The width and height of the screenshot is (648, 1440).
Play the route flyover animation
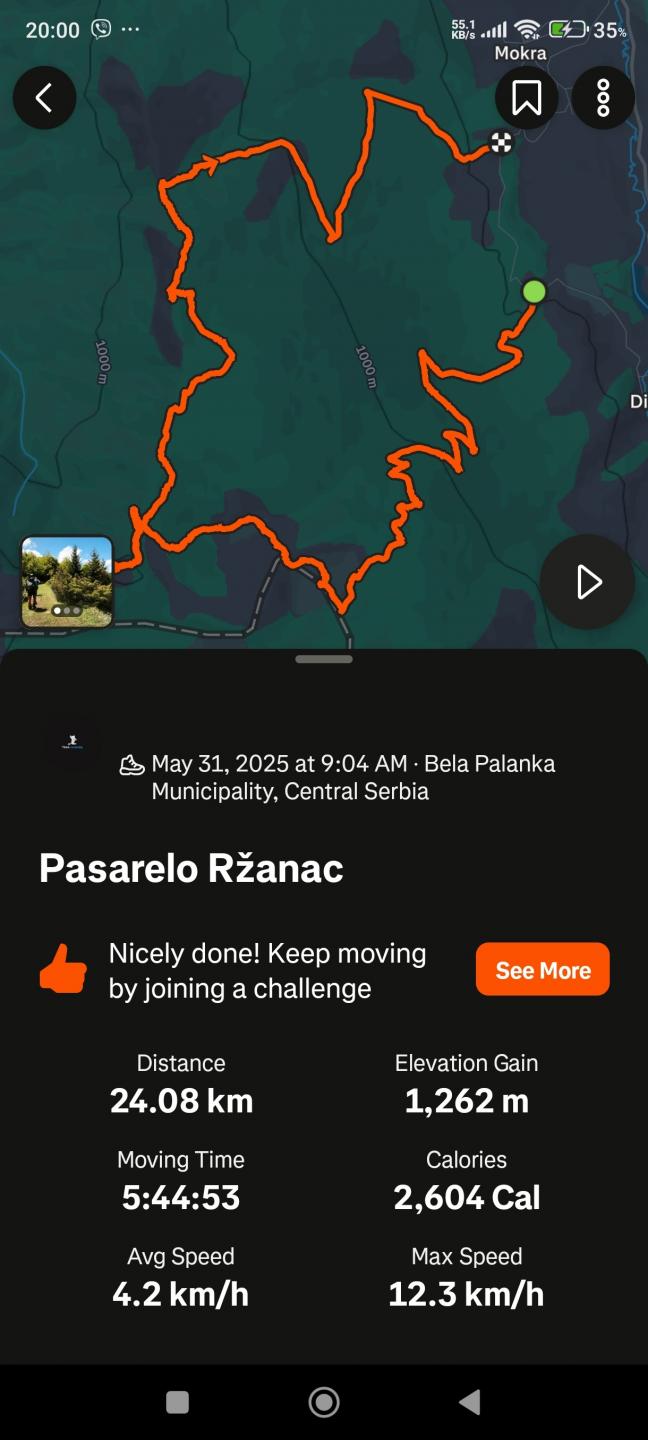coord(587,582)
